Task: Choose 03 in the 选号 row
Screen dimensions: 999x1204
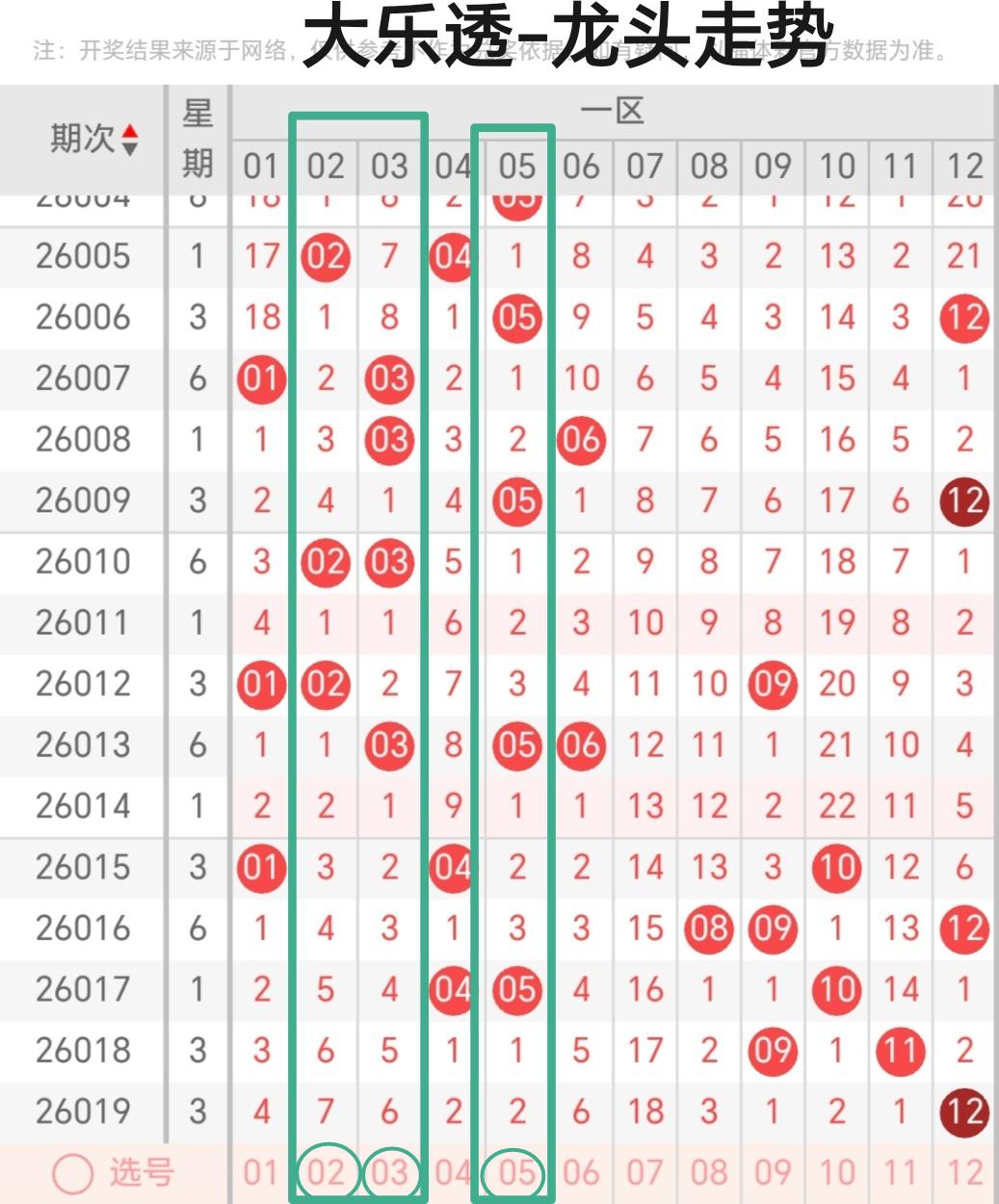Action: point(389,1173)
